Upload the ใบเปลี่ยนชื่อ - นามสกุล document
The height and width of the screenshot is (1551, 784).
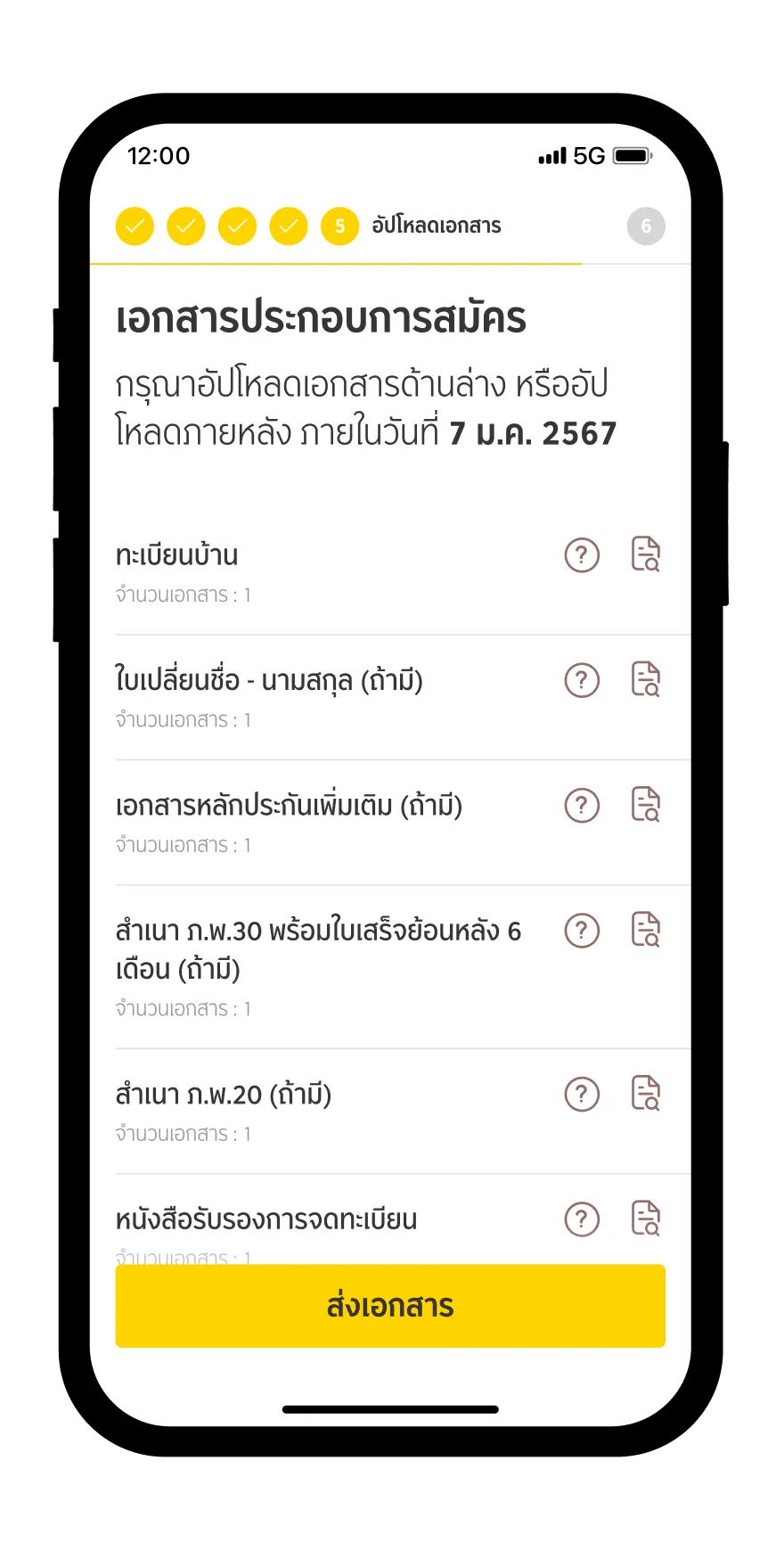tap(646, 679)
